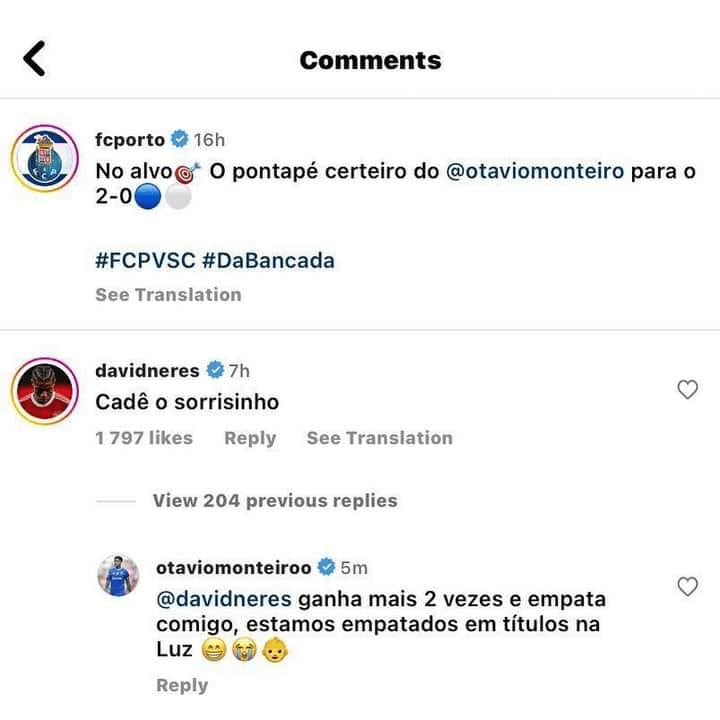Reply to davidneres' comment
Image resolution: width=720 pixels, height=720 pixels.
(249, 438)
